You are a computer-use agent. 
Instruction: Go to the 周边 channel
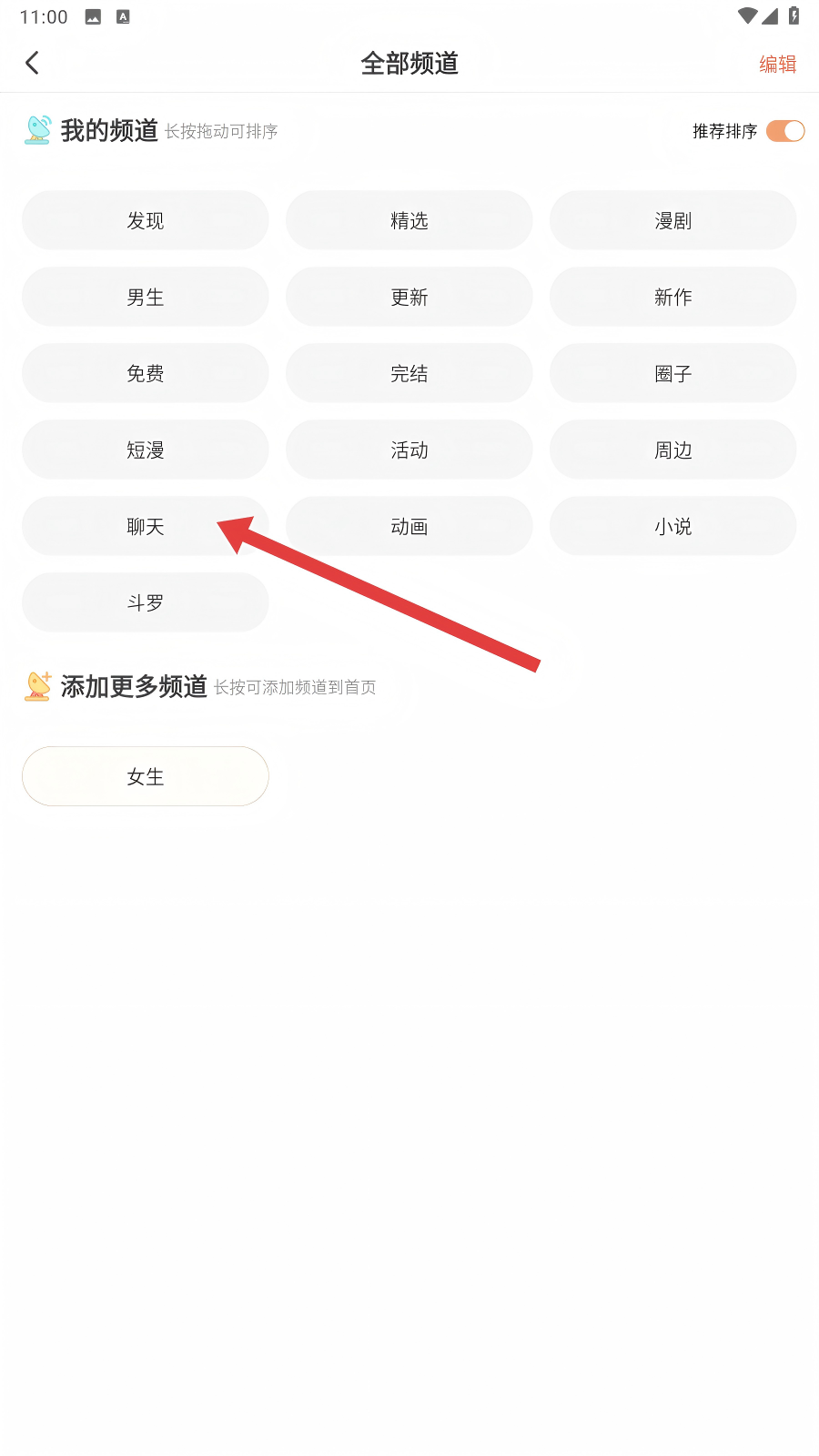point(673,450)
